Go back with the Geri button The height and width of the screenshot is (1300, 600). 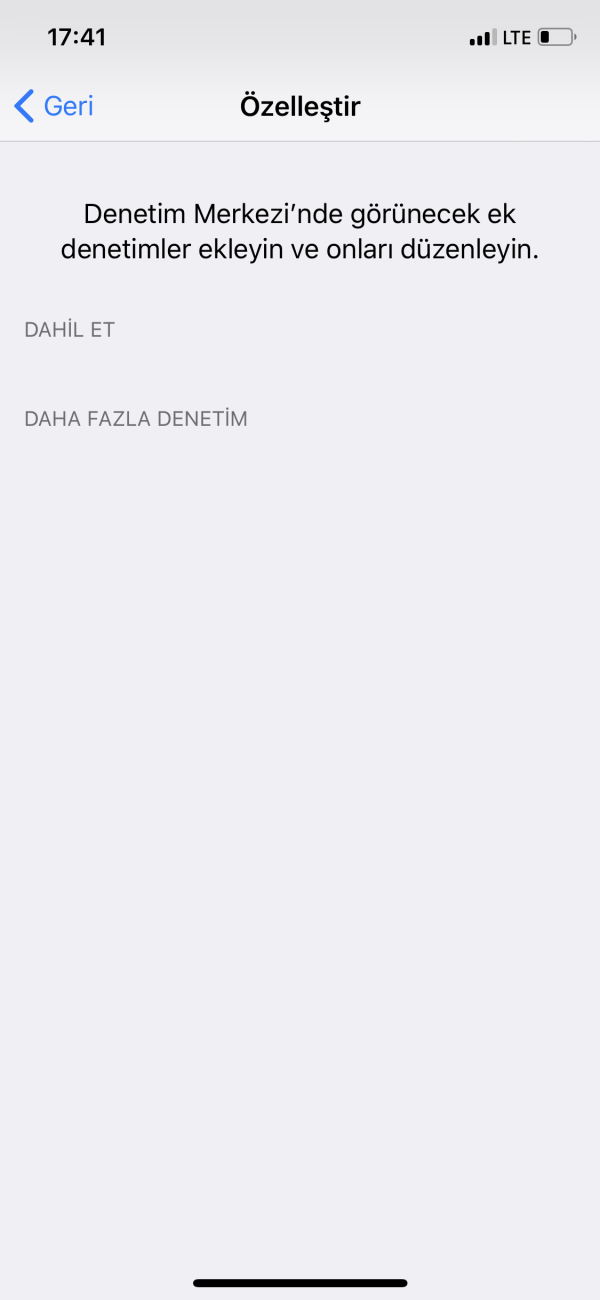54,105
